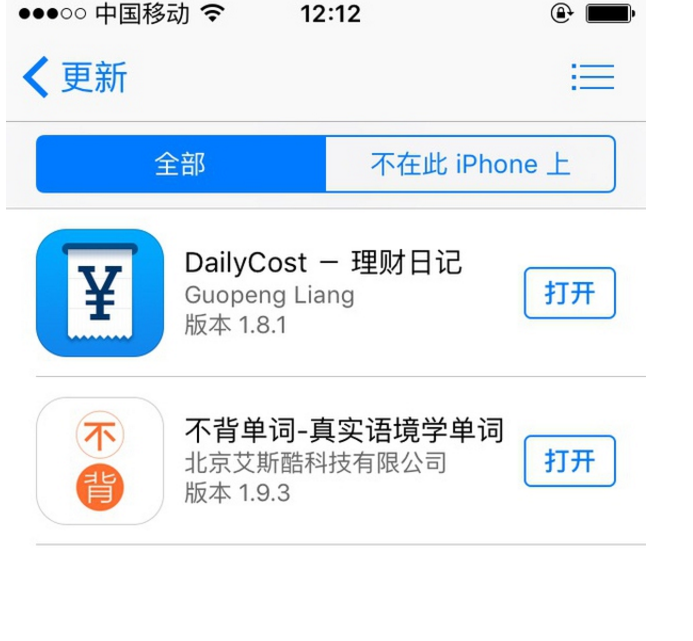This screenshot has height=641, width=693.
Task: Go back to 更新
Action: coord(75,78)
